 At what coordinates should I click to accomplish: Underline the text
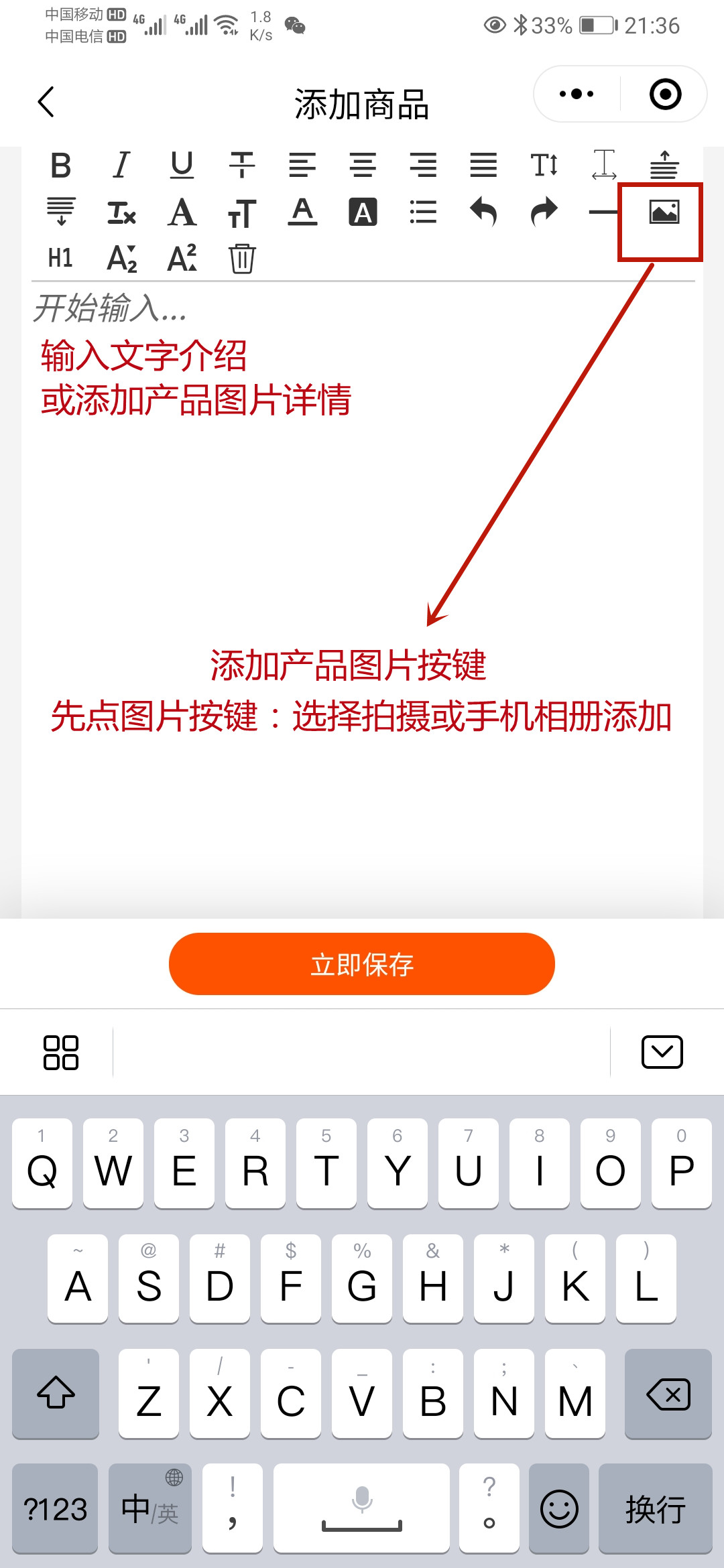pyautogui.click(x=182, y=165)
